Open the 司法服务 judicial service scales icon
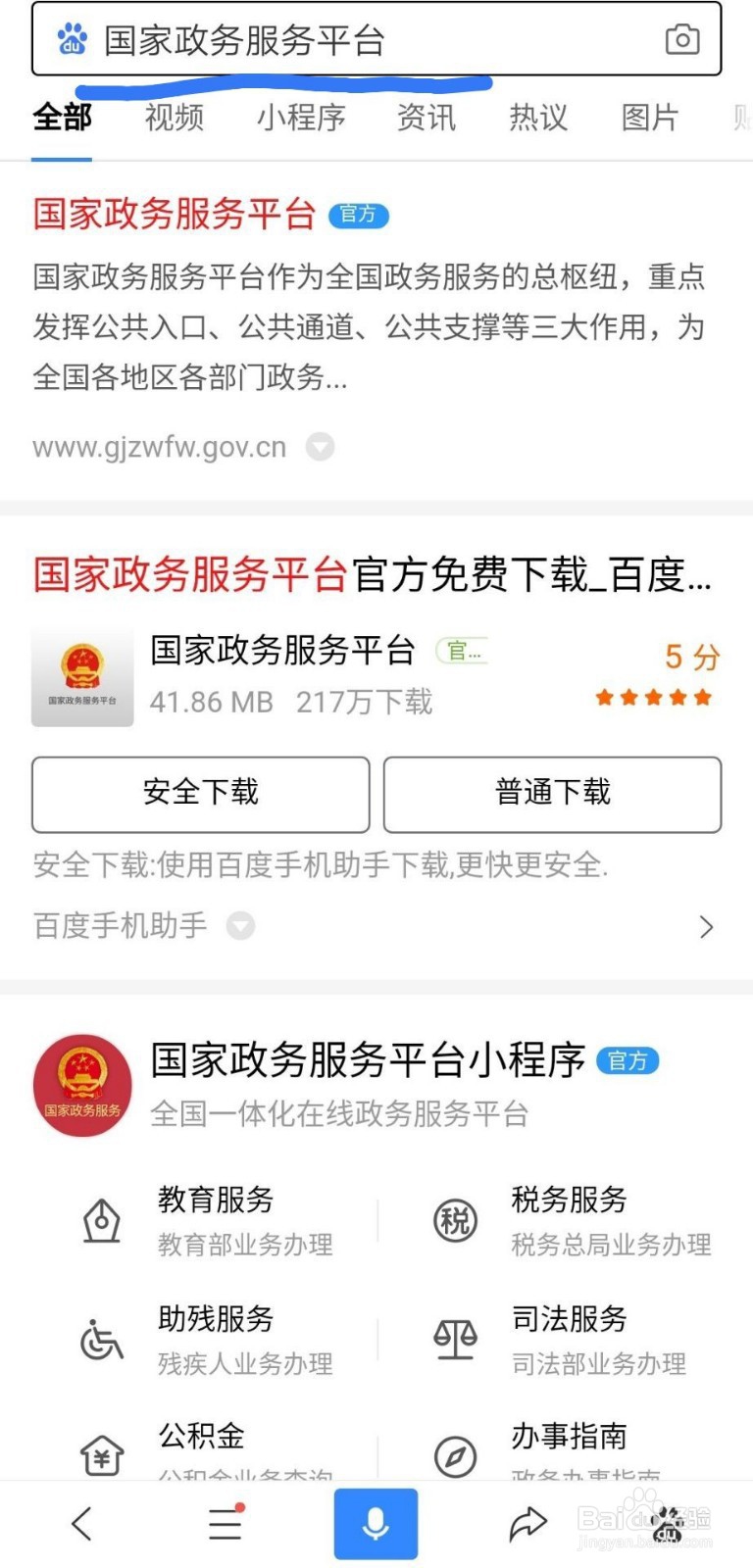Image resolution: width=753 pixels, height=1568 pixels. (457, 1341)
